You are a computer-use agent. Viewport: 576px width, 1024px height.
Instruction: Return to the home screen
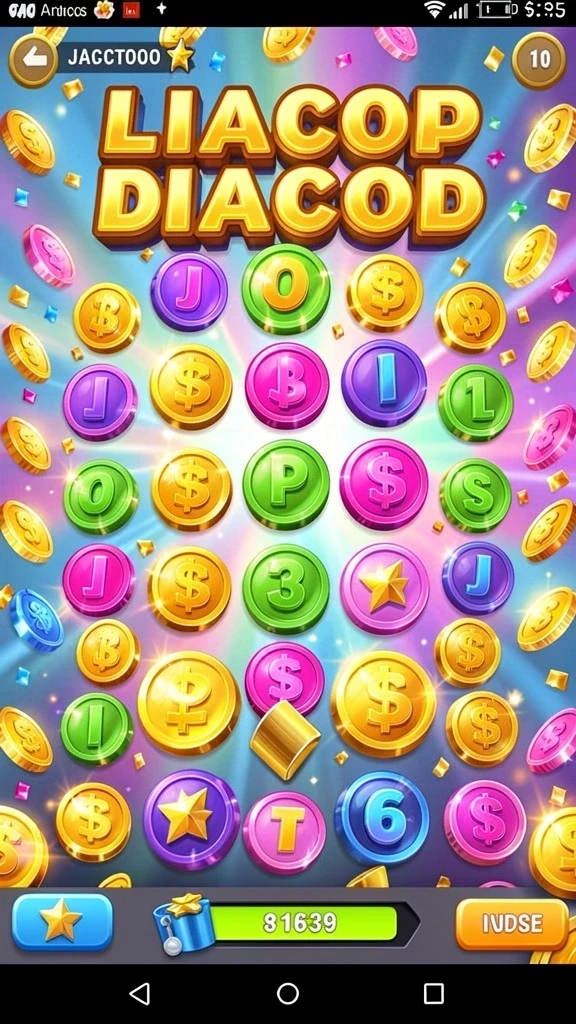[x=288, y=994]
